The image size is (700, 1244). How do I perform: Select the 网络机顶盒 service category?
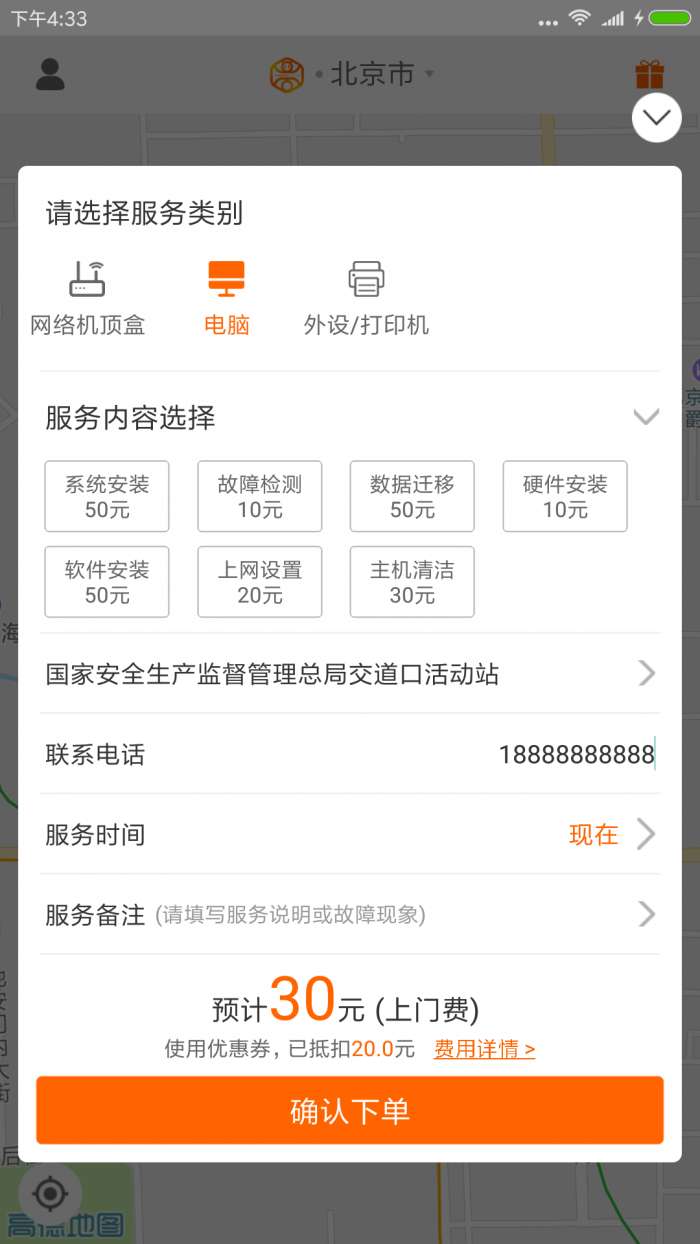88,297
